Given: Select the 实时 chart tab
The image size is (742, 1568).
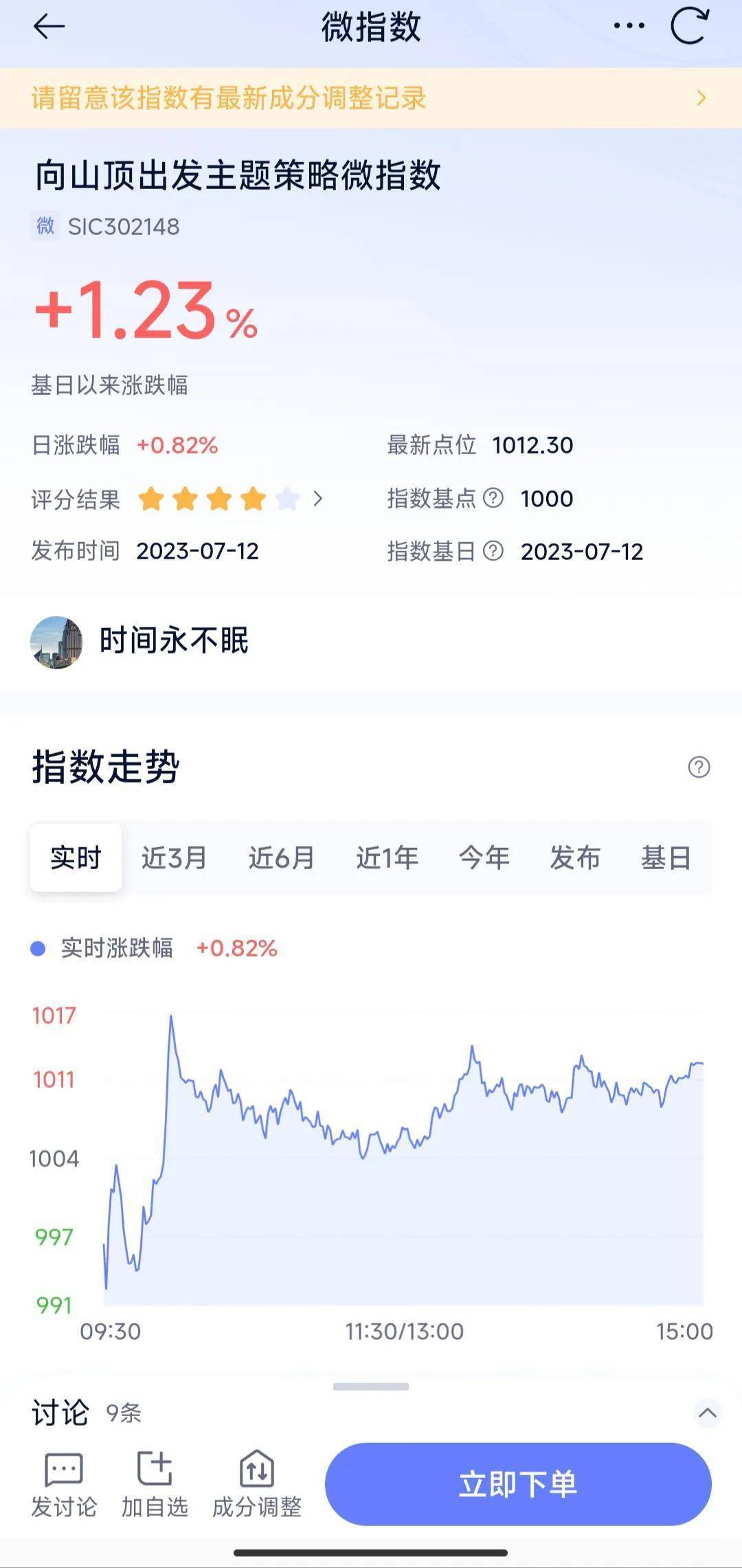Looking at the screenshot, I should click(x=76, y=858).
